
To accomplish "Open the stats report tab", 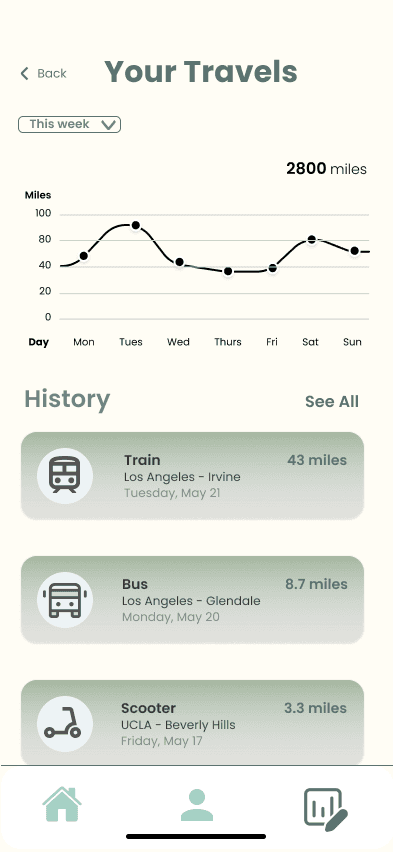I will tap(325, 810).
